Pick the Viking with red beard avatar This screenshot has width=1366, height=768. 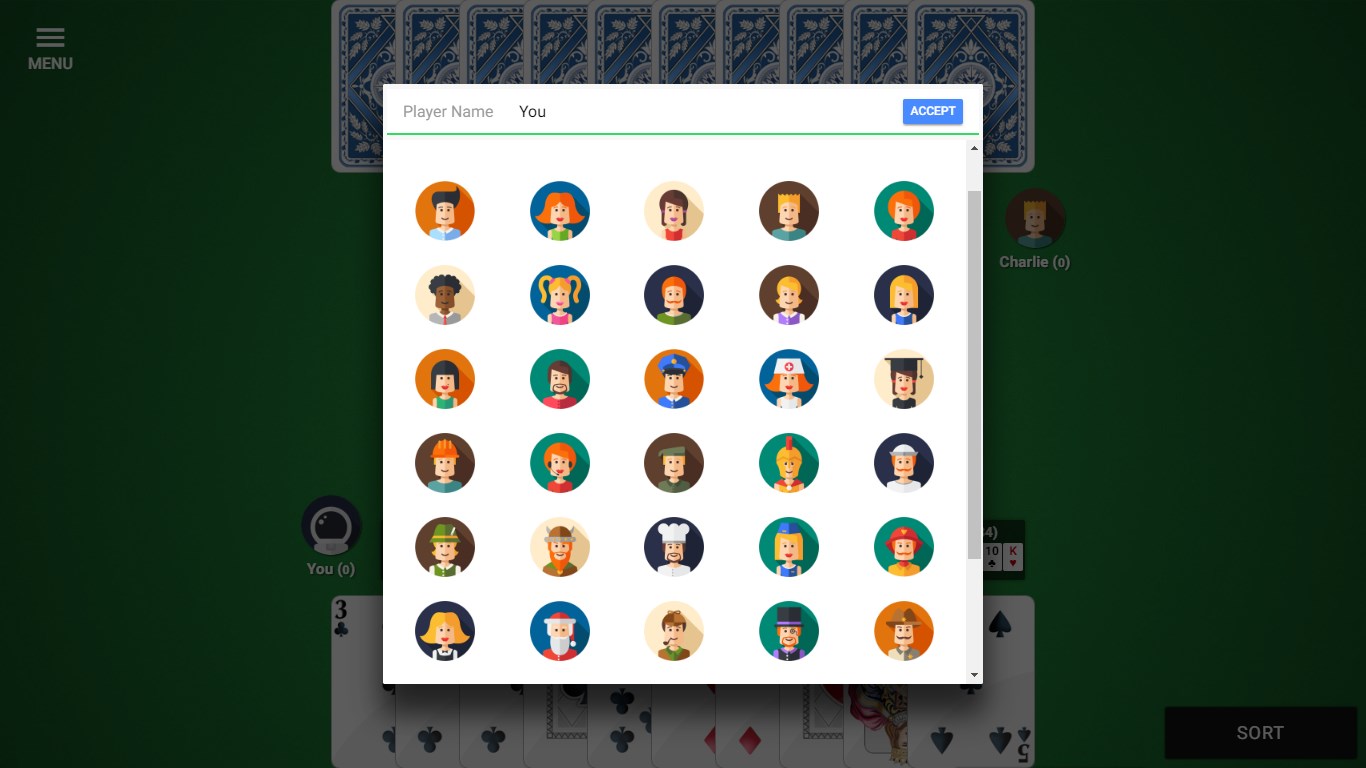click(x=559, y=547)
